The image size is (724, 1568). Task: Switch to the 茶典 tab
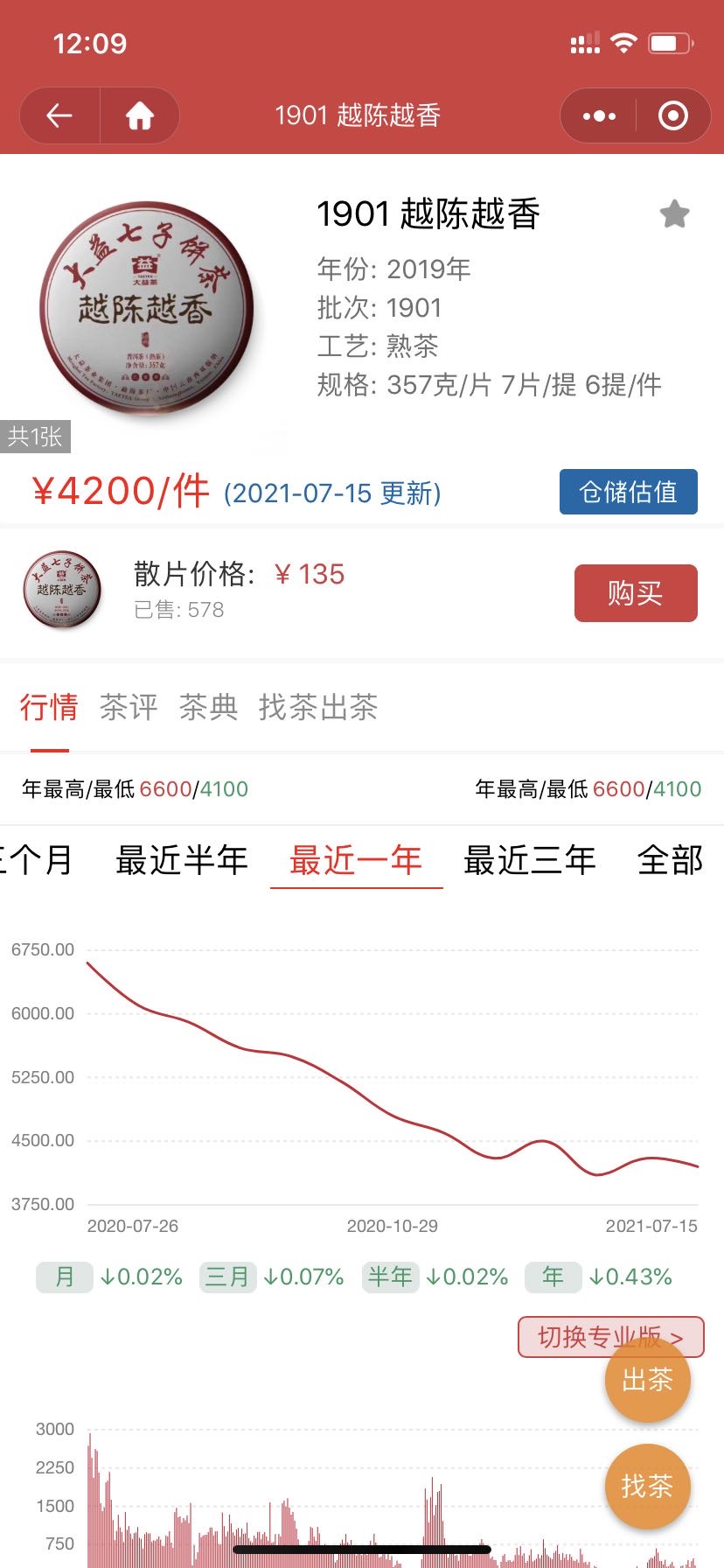point(208,707)
